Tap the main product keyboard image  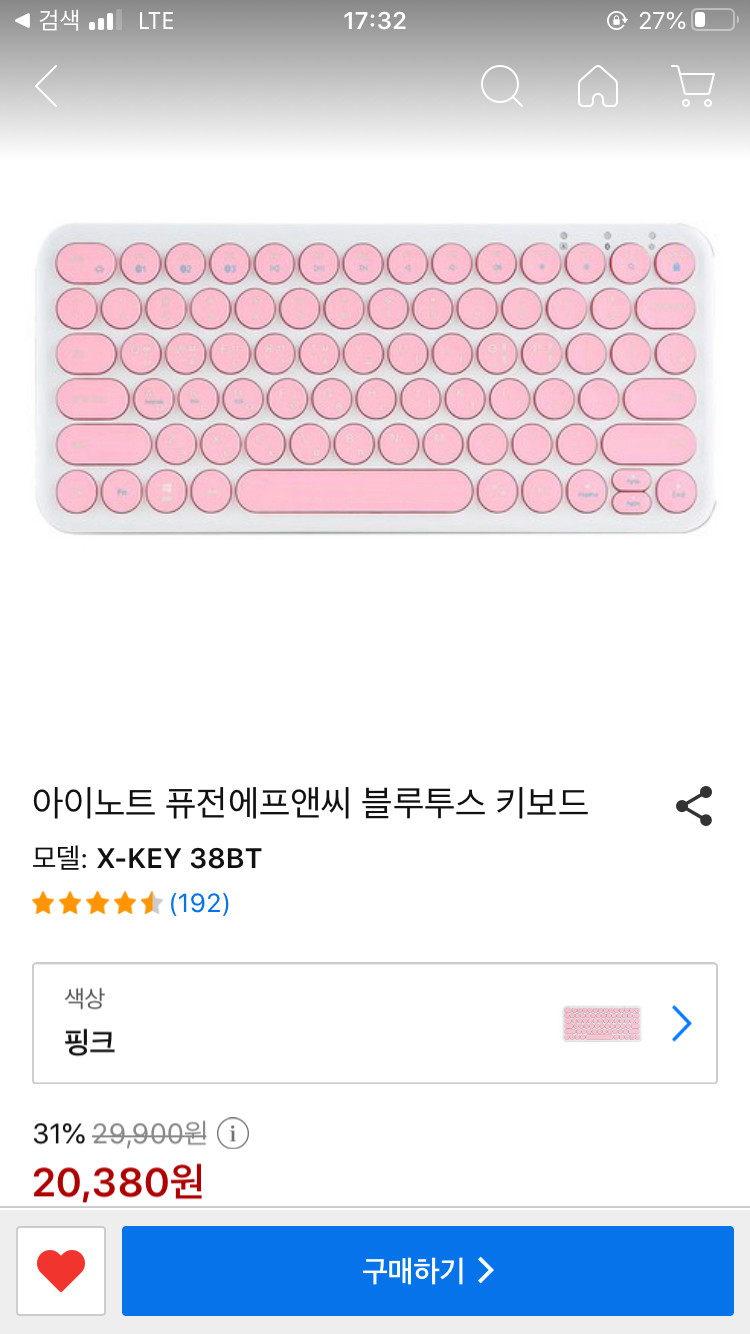pos(375,375)
